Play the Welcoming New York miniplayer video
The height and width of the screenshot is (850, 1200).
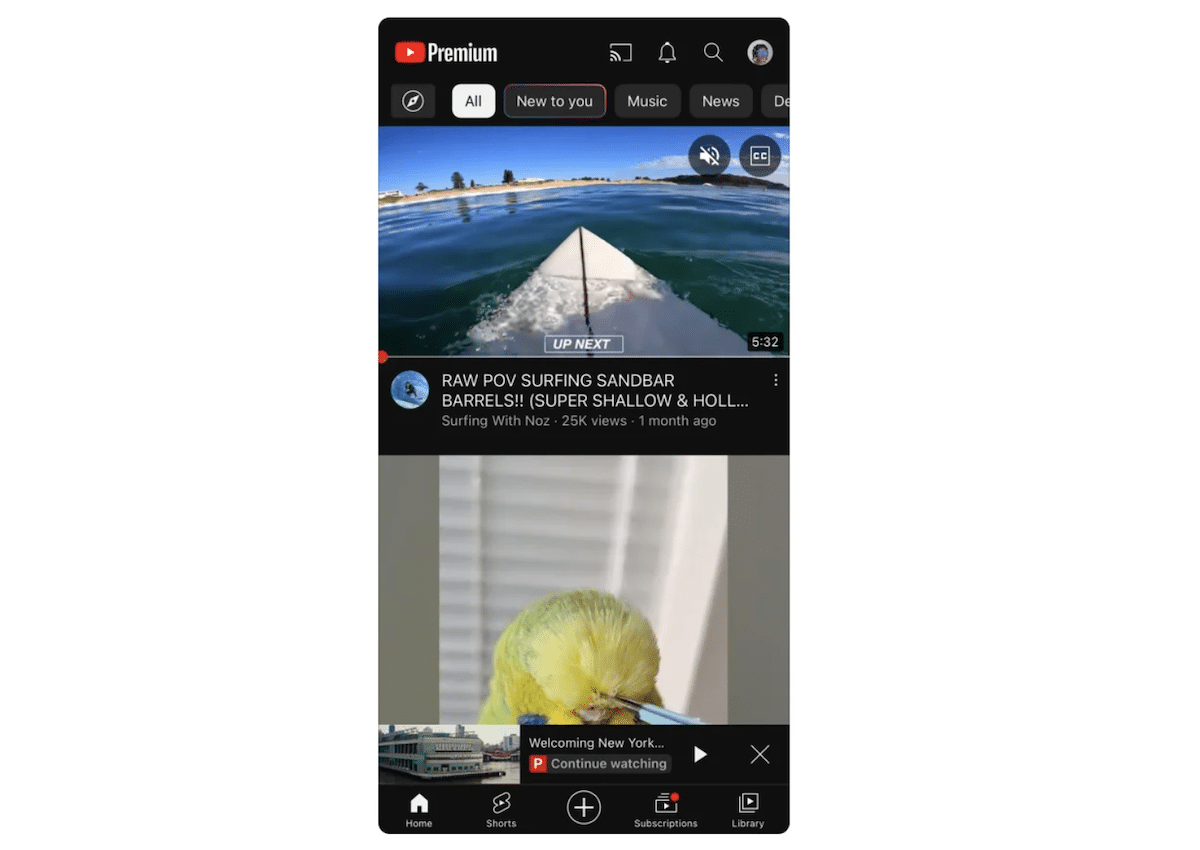click(x=700, y=754)
